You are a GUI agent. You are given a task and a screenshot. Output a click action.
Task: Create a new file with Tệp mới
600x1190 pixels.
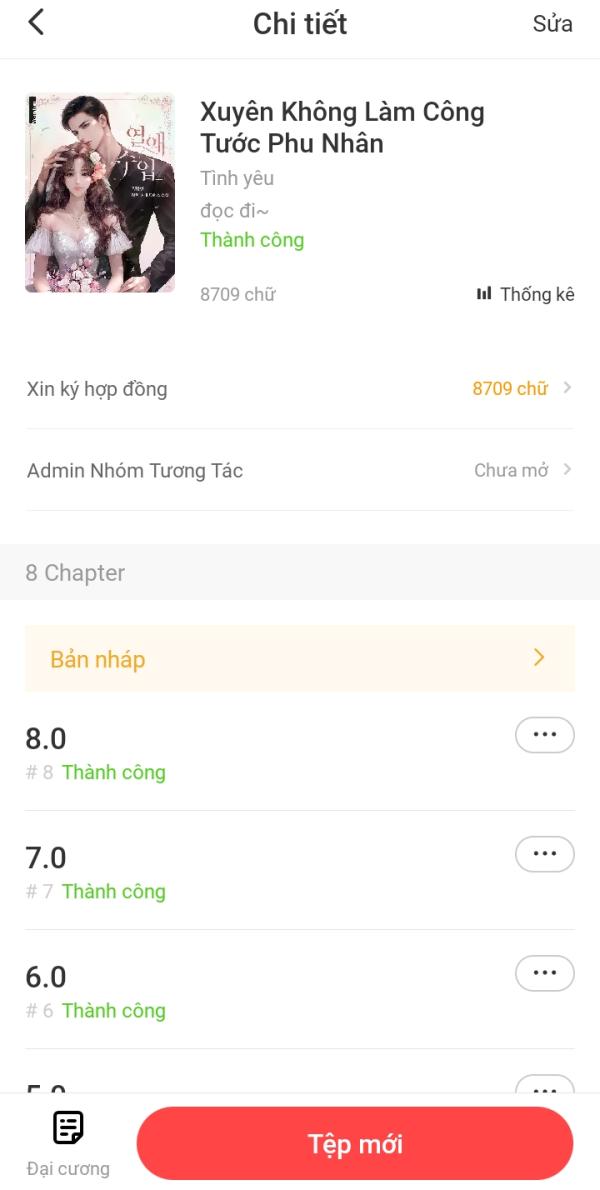(355, 1144)
